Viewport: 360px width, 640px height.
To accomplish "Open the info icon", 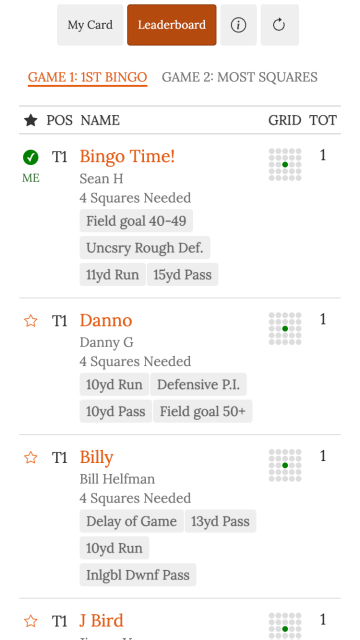I will pyautogui.click(x=238, y=25).
